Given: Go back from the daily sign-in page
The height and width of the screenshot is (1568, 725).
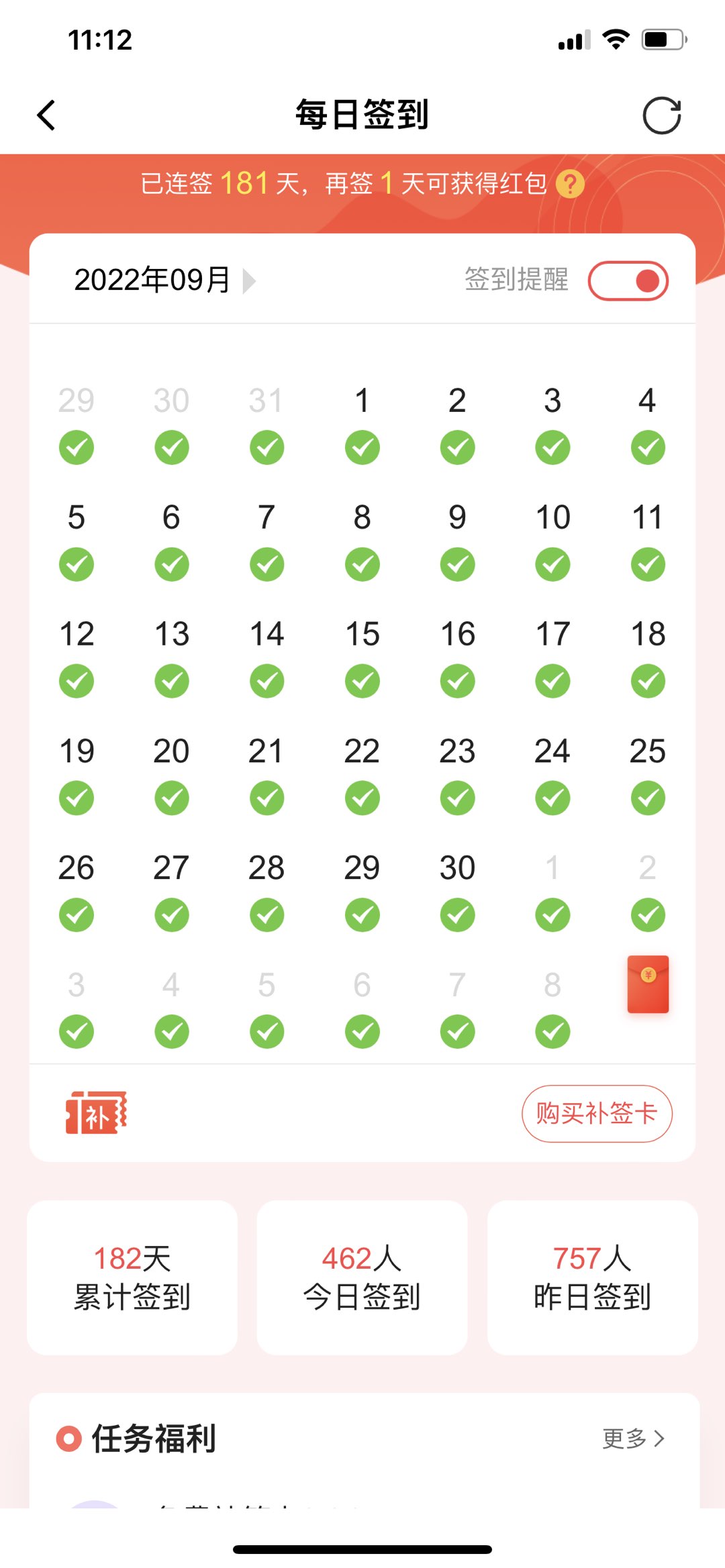Looking at the screenshot, I should [46, 115].
